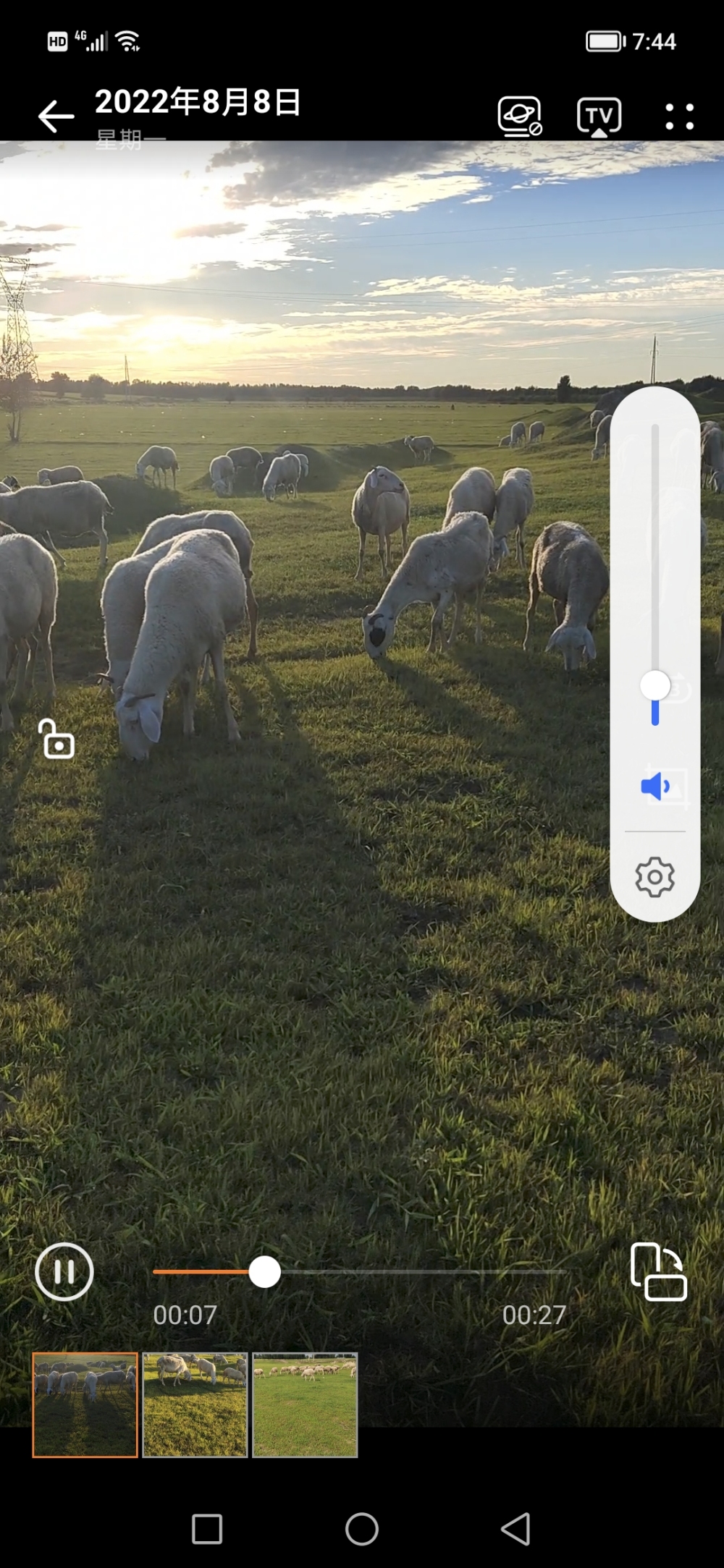Open the third distant flock thumbnail
The width and height of the screenshot is (724, 1568).
tap(305, 1404)
